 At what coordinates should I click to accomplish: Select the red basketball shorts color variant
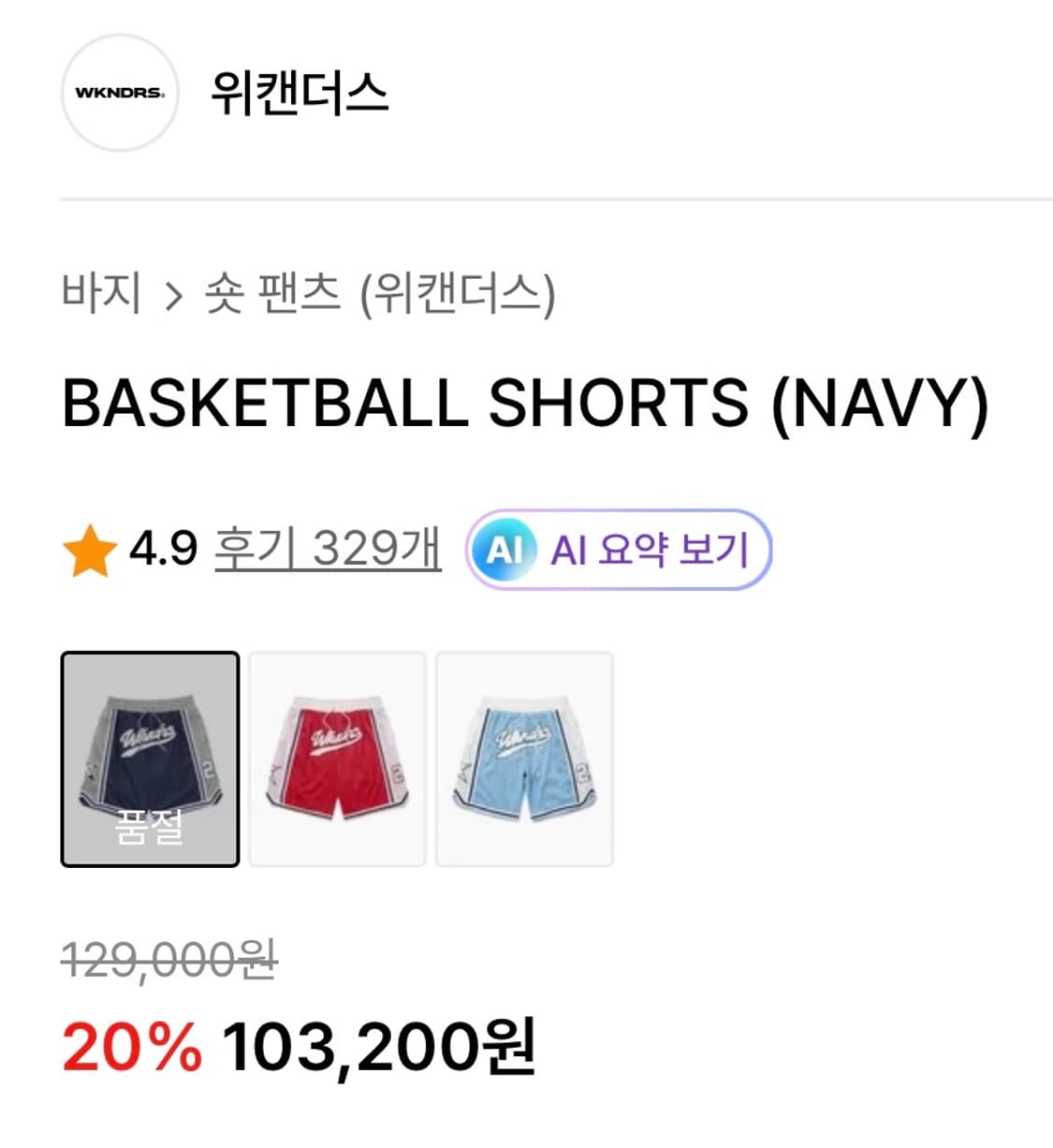coord(339,758)
